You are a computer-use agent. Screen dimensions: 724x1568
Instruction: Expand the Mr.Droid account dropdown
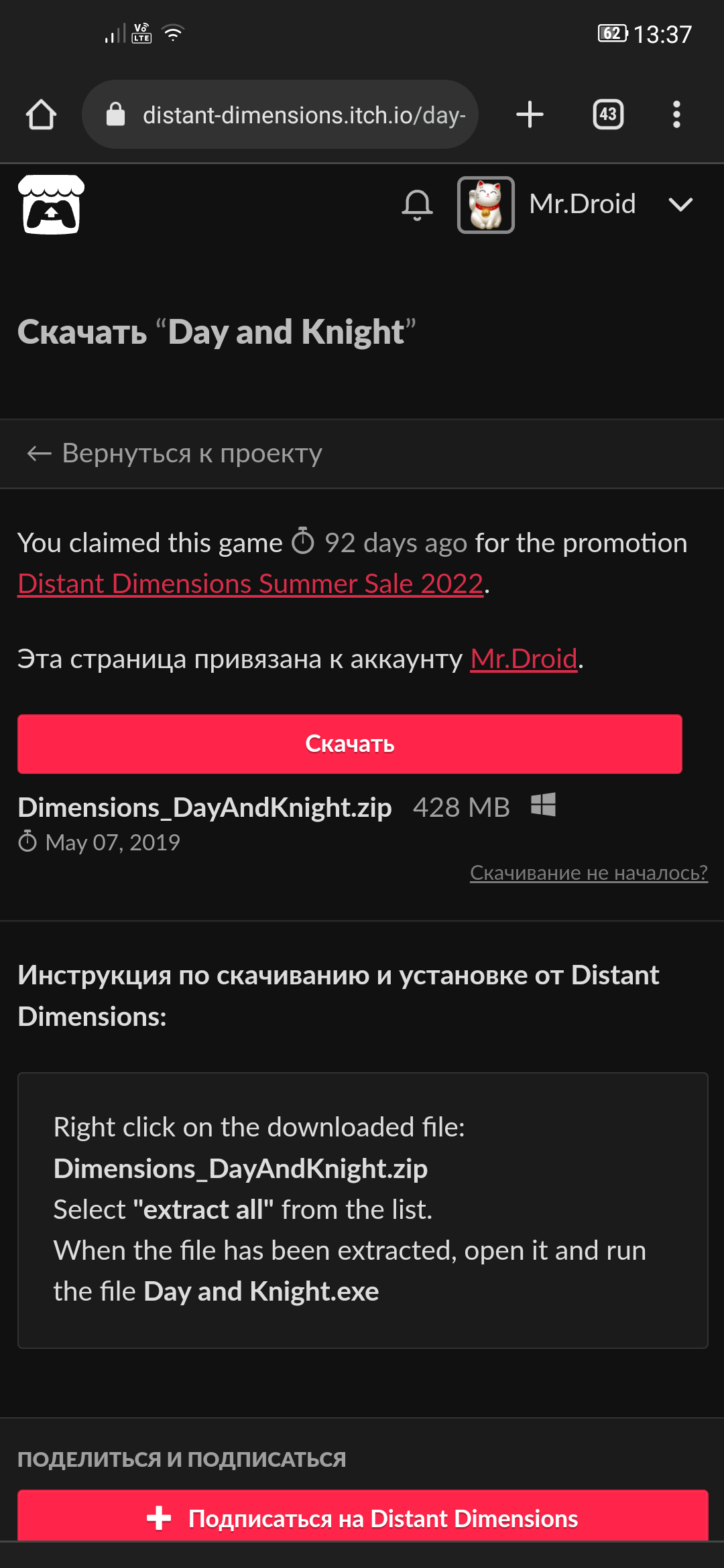pyautogui.click(x=680, y=204)
